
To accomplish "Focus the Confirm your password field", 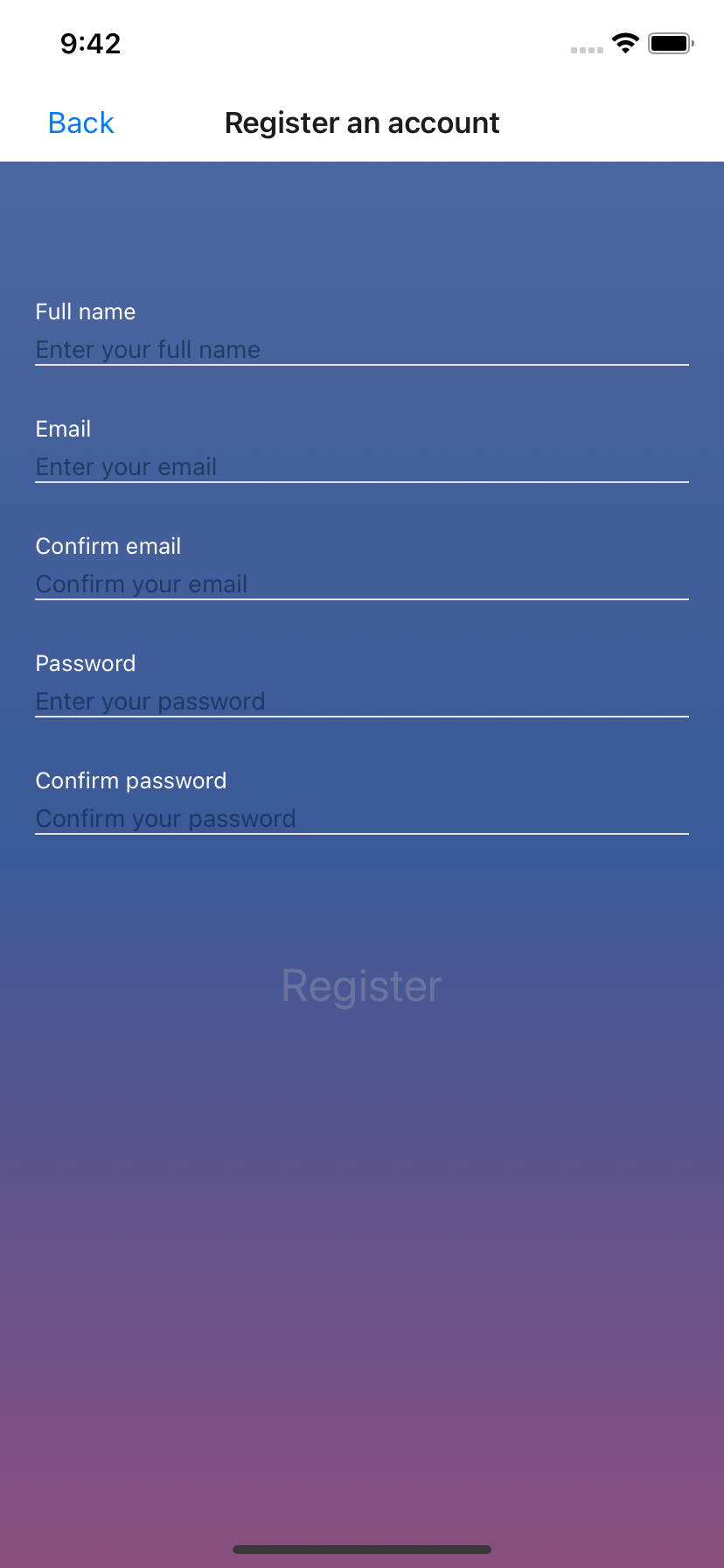I will point(361,818).
